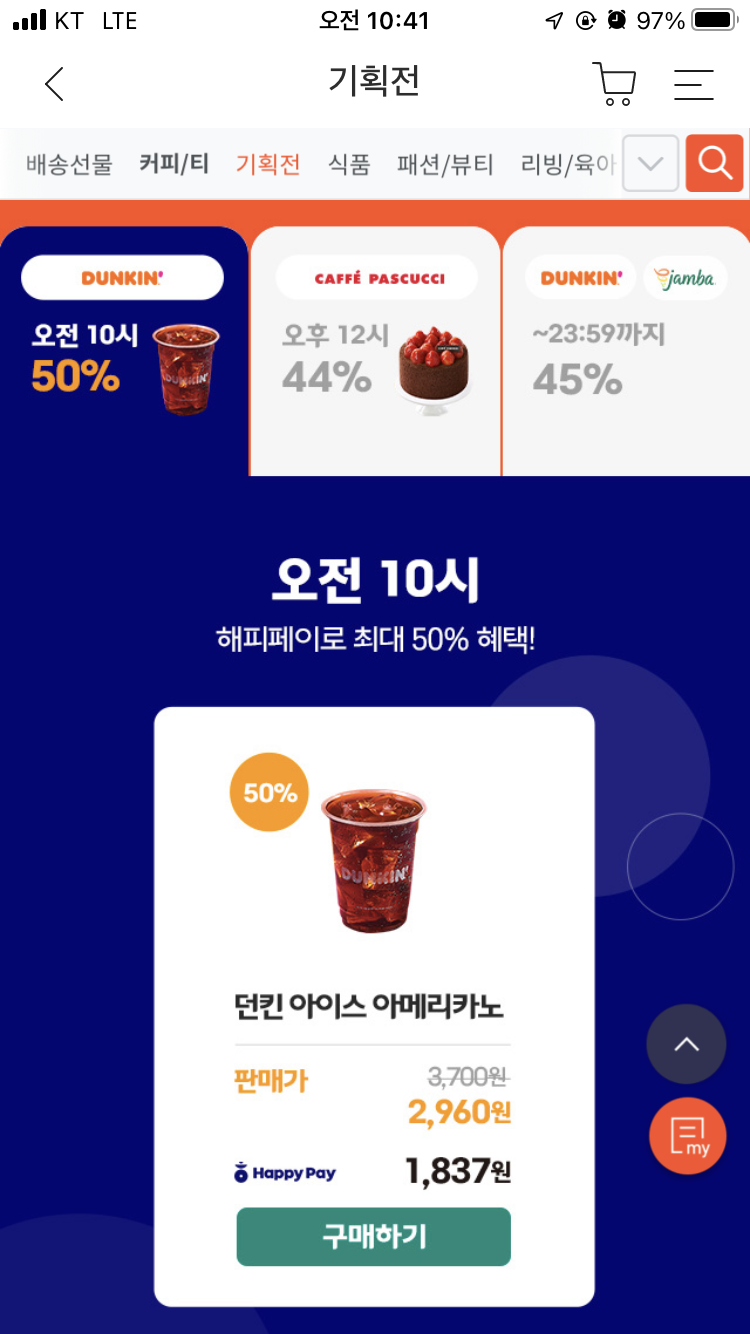Jump to top with the up-arrow button

click(x=686, y=1044)
